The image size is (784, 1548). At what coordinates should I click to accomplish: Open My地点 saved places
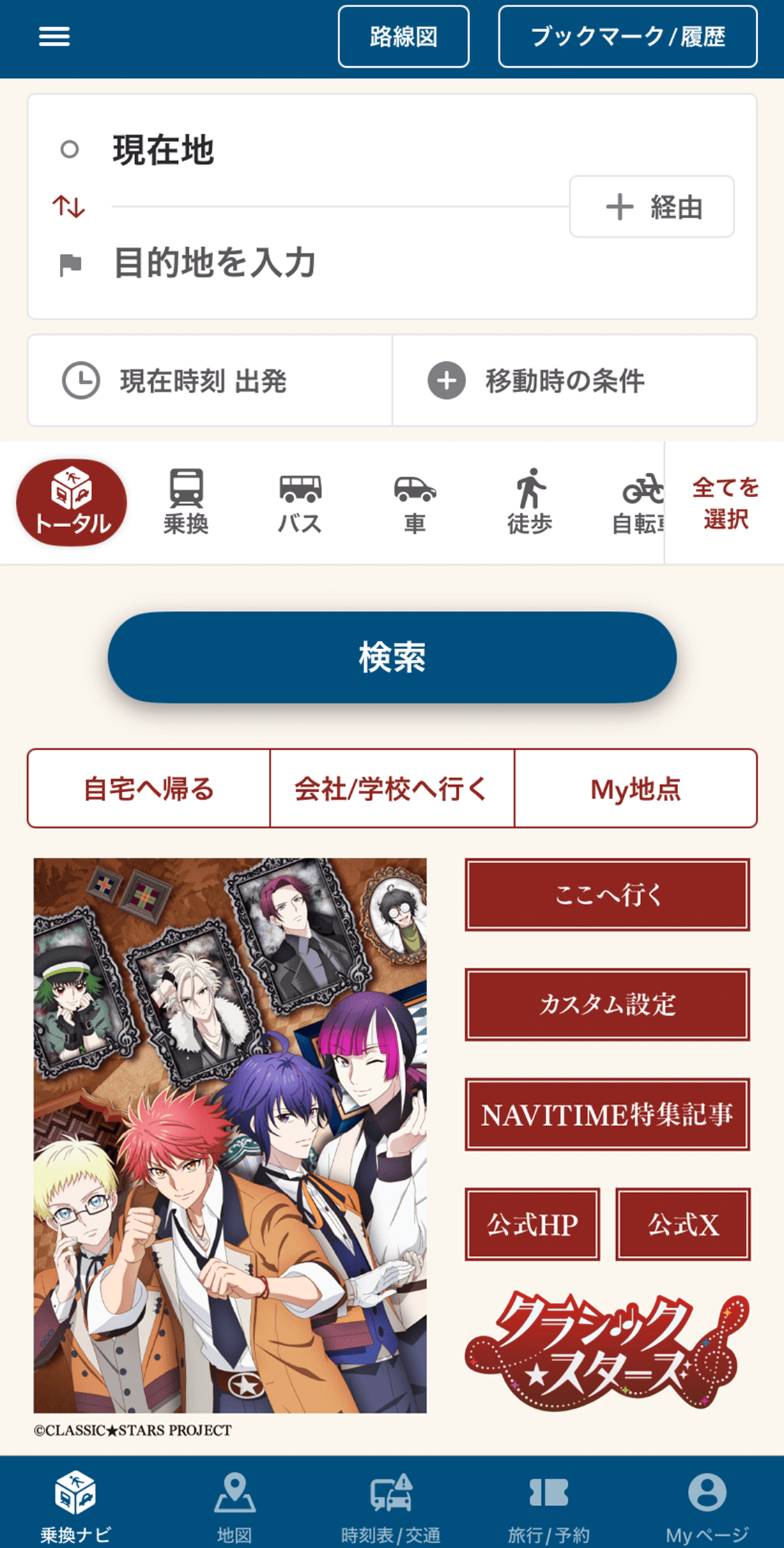(x=636, y=789)
